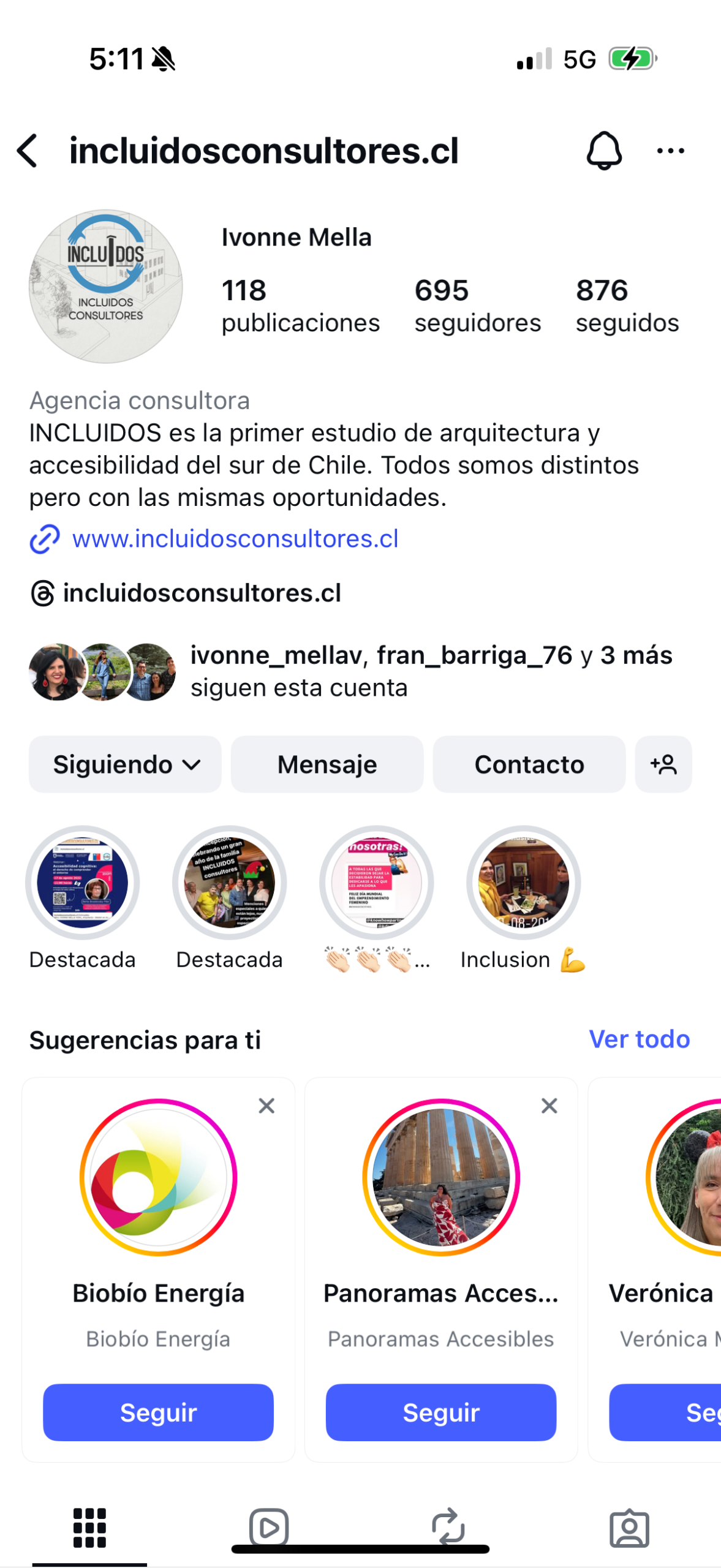Open the notifications bell for this profile
The image size is (721, 1568).
(604, 151)
